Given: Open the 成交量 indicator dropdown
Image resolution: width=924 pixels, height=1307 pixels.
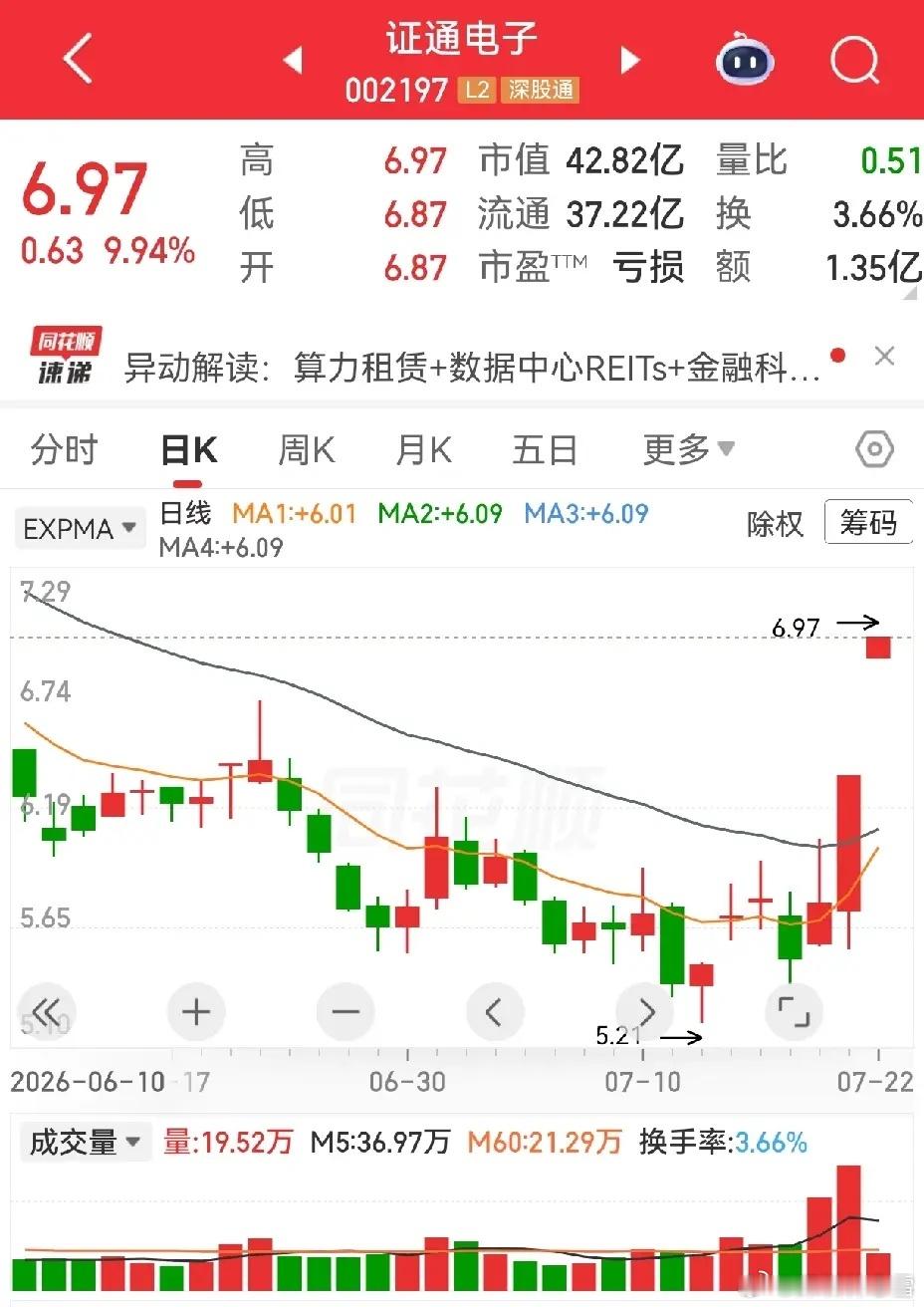Looking at the screenshot, I should point(84,1142).
